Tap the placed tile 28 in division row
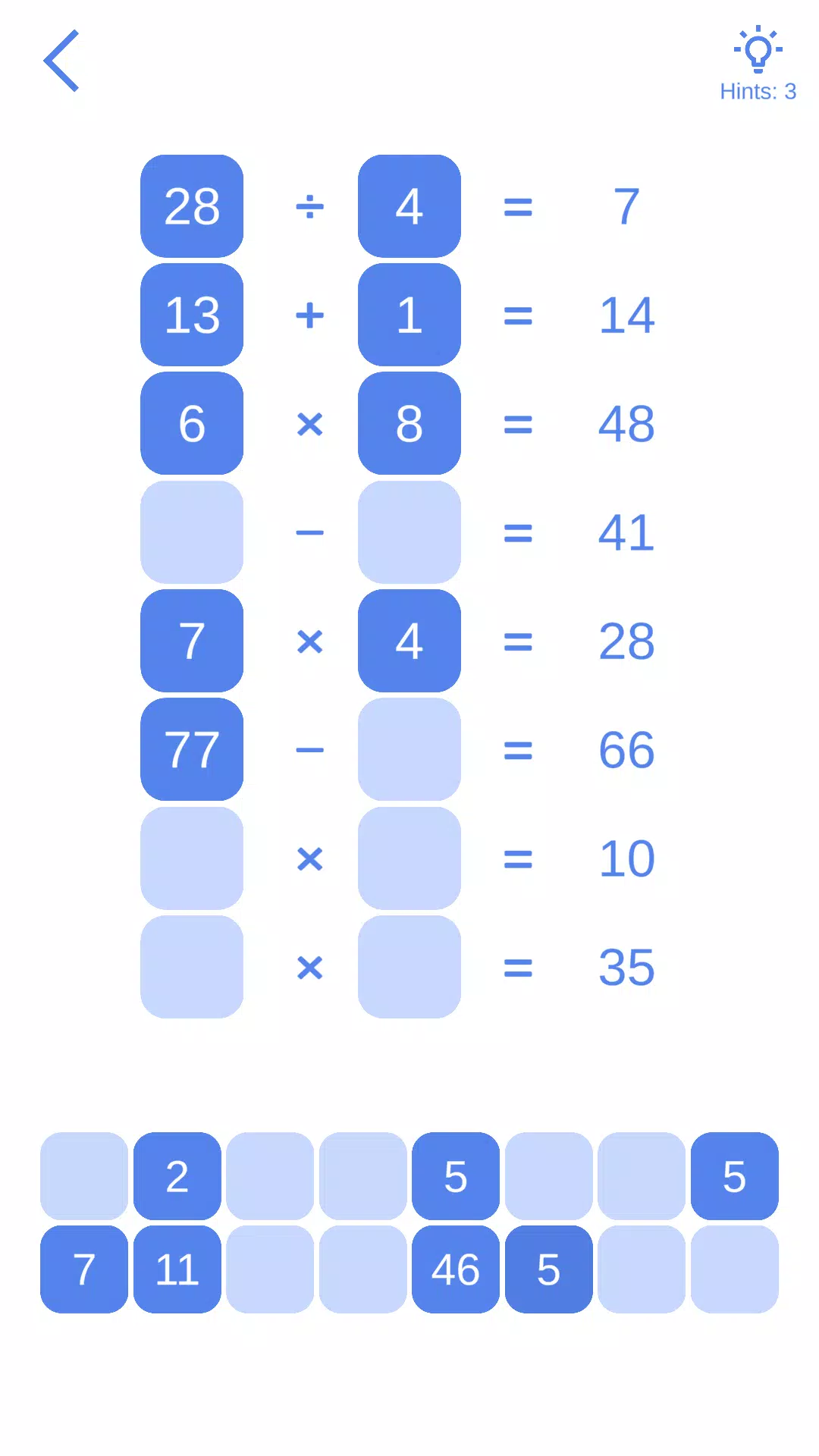 192,206
